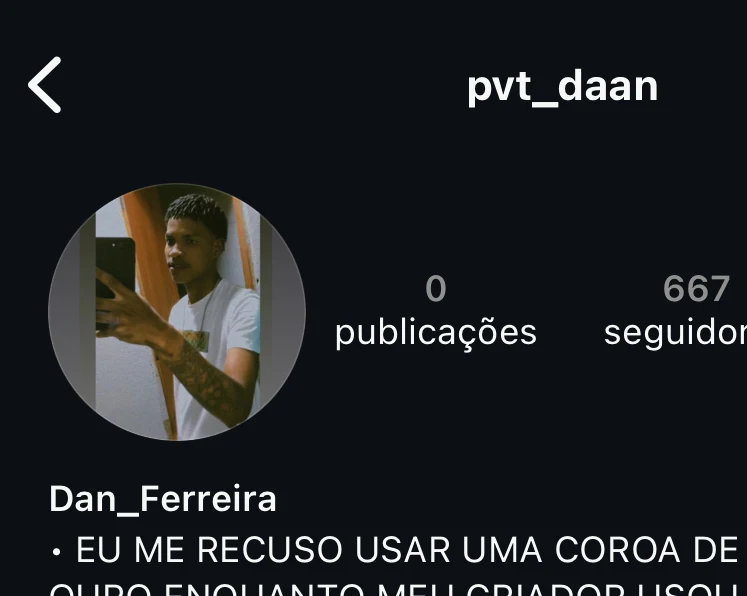Open pvt_daan's profile picture
747x596 pixels.
tap(177, 312)
